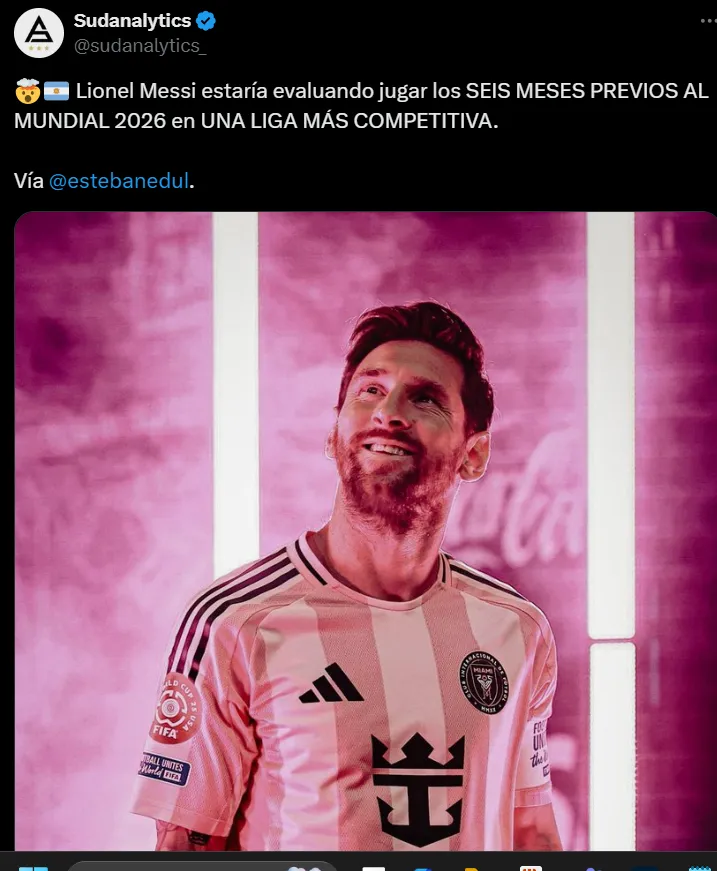The width and height of the screenshot is (717, 871).
Task: Tap the Sudanalytics account name
Action: 132,21
